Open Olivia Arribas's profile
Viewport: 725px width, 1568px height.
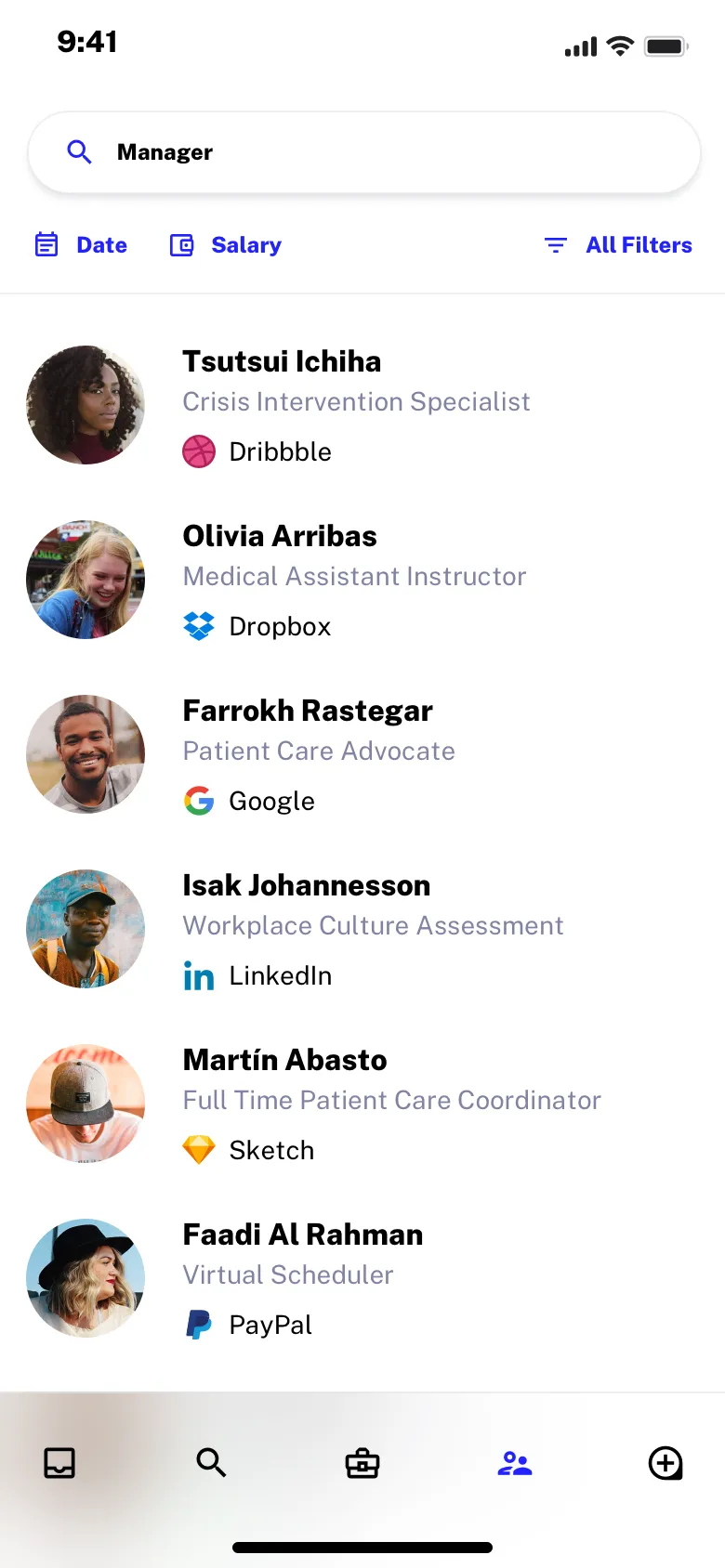[280, 536]
